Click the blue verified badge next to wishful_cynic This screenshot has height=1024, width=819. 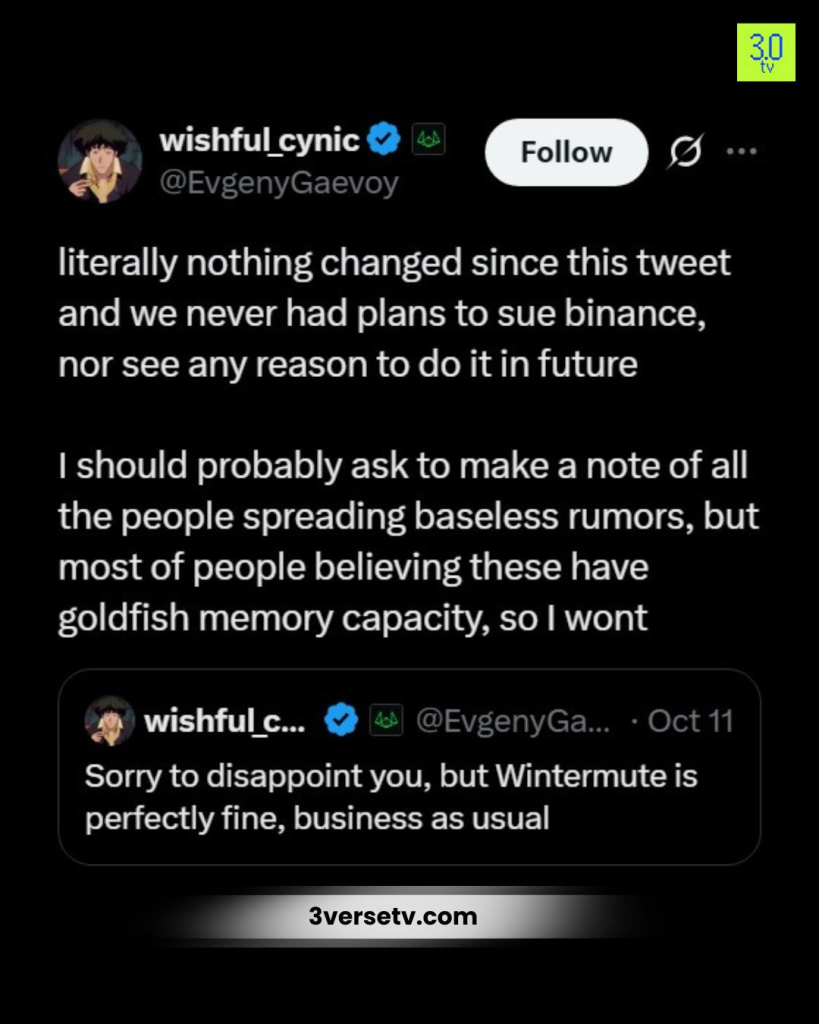tap(383, 140)
